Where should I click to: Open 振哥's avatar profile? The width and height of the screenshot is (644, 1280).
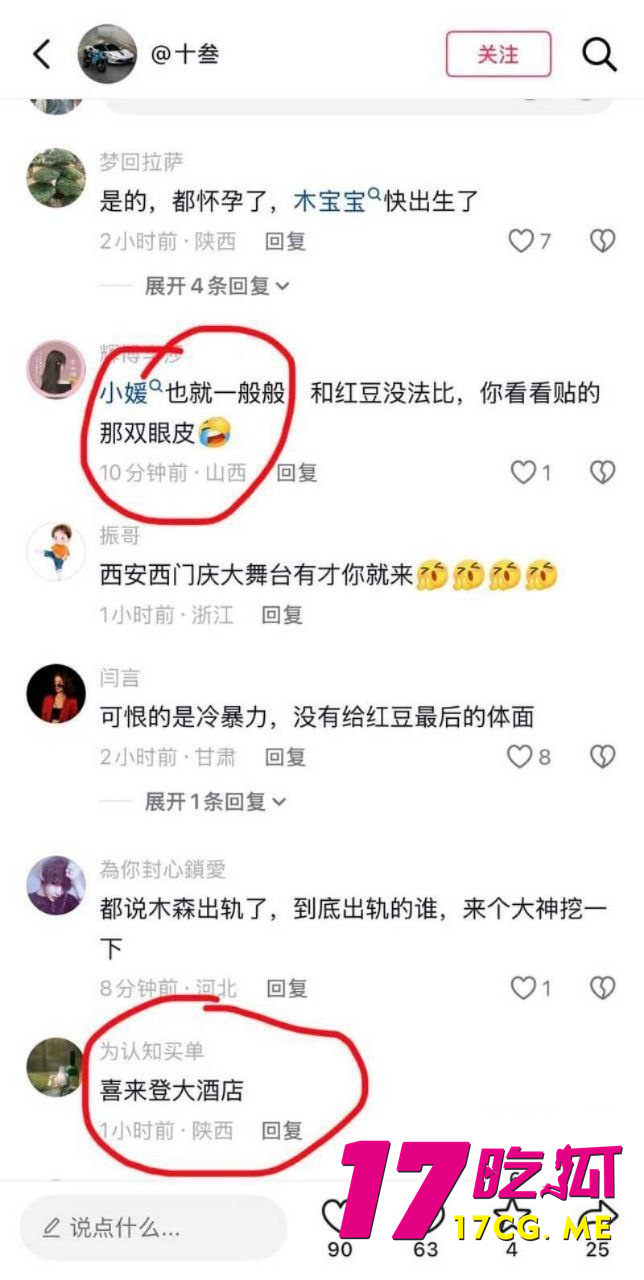pos(55,550)
